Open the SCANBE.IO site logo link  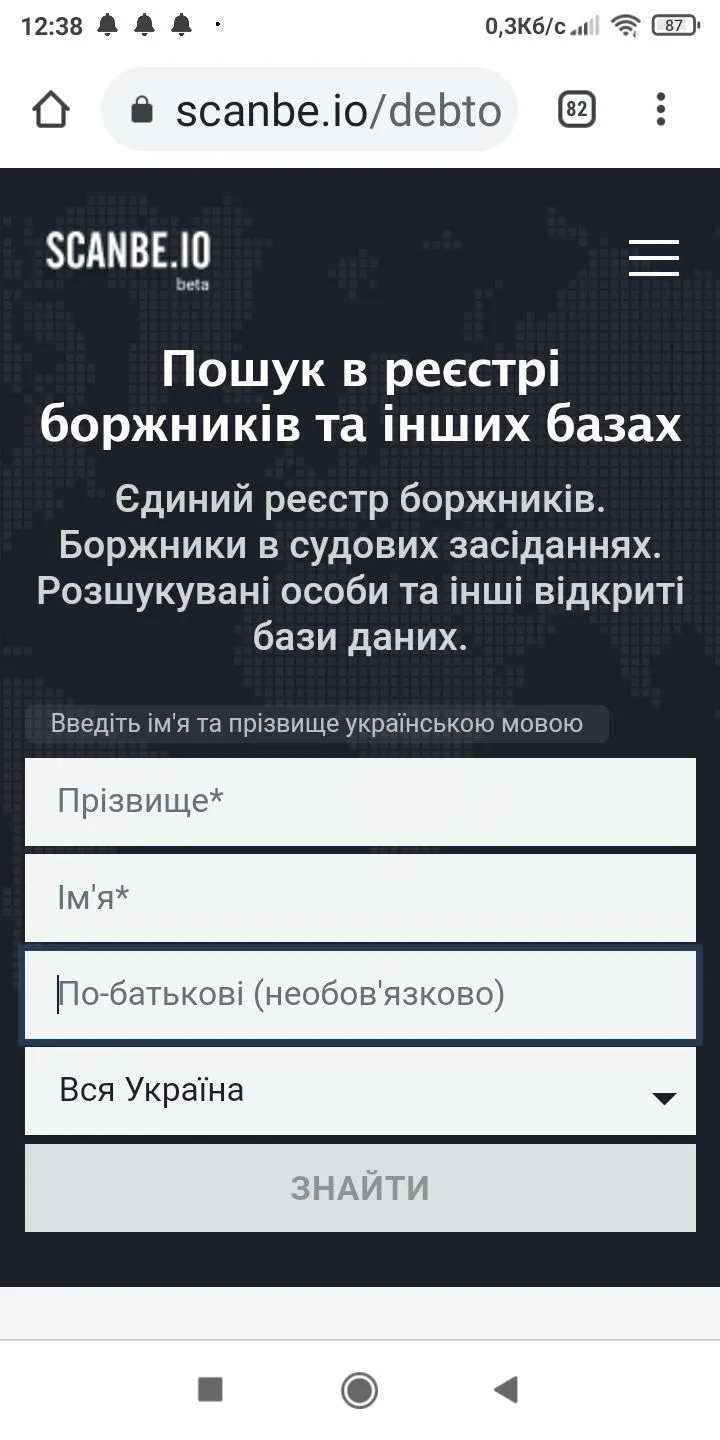tap(128, 256)
